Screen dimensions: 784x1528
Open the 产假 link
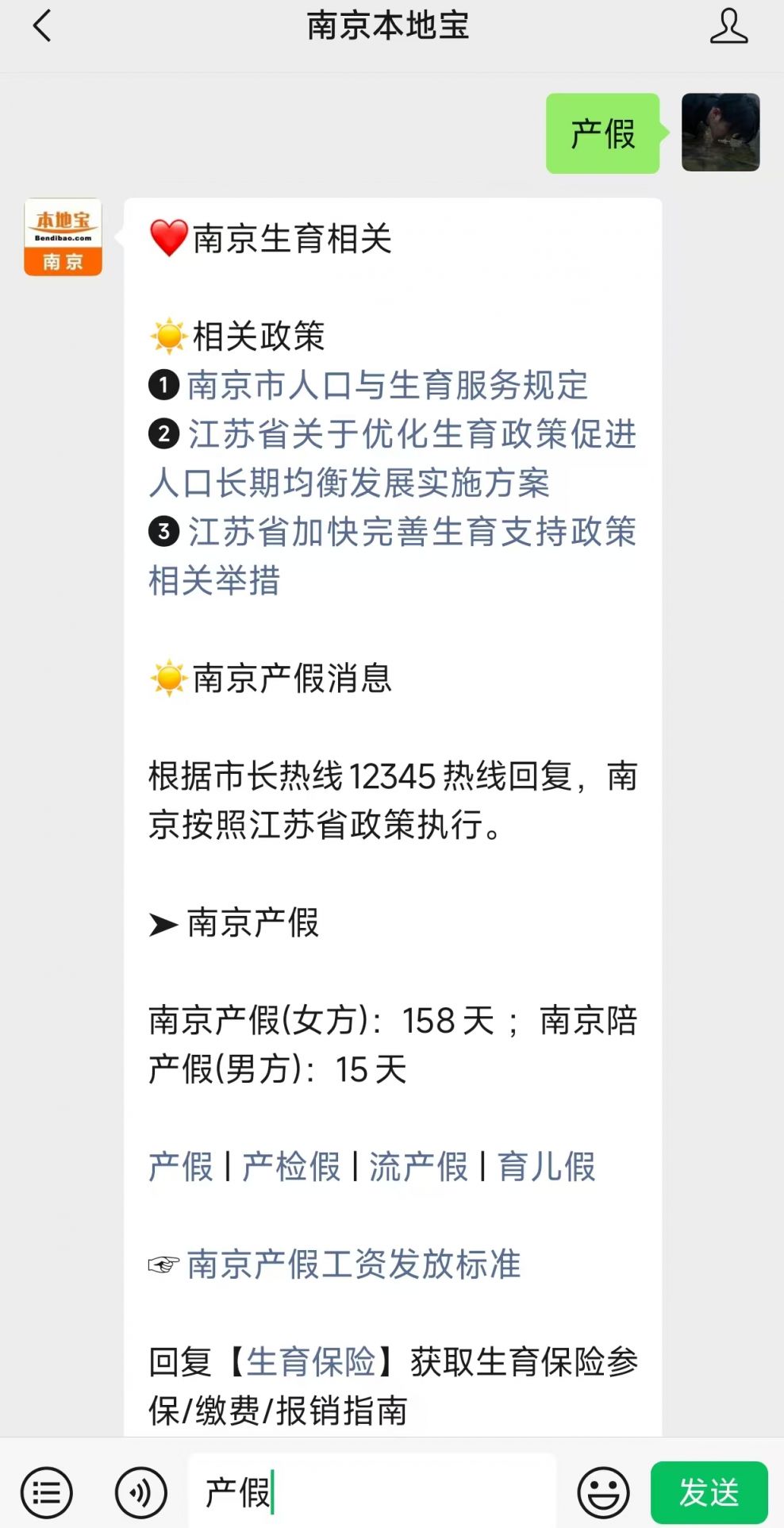coord(181,1167)
